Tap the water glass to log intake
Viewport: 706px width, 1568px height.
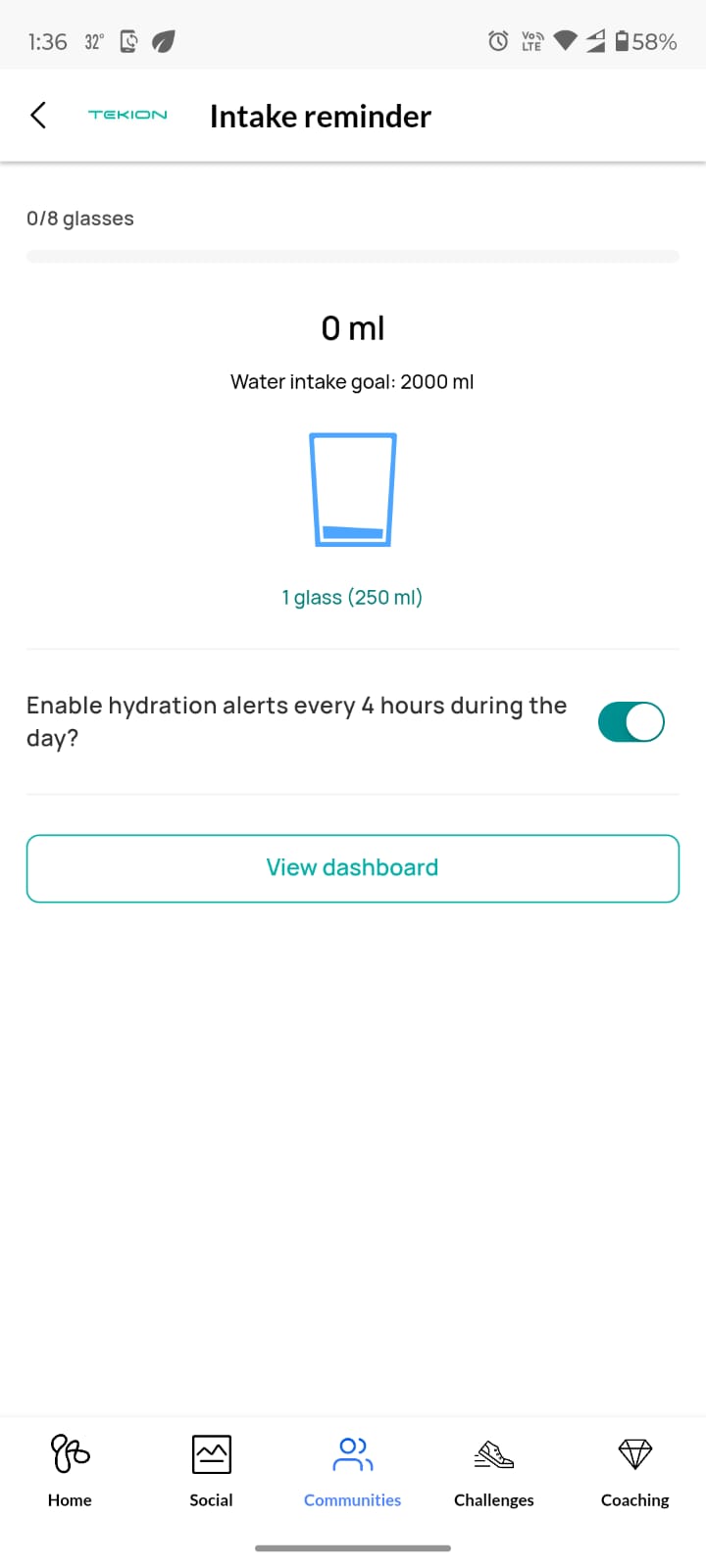pyautogui.click(x=353, y=489)
